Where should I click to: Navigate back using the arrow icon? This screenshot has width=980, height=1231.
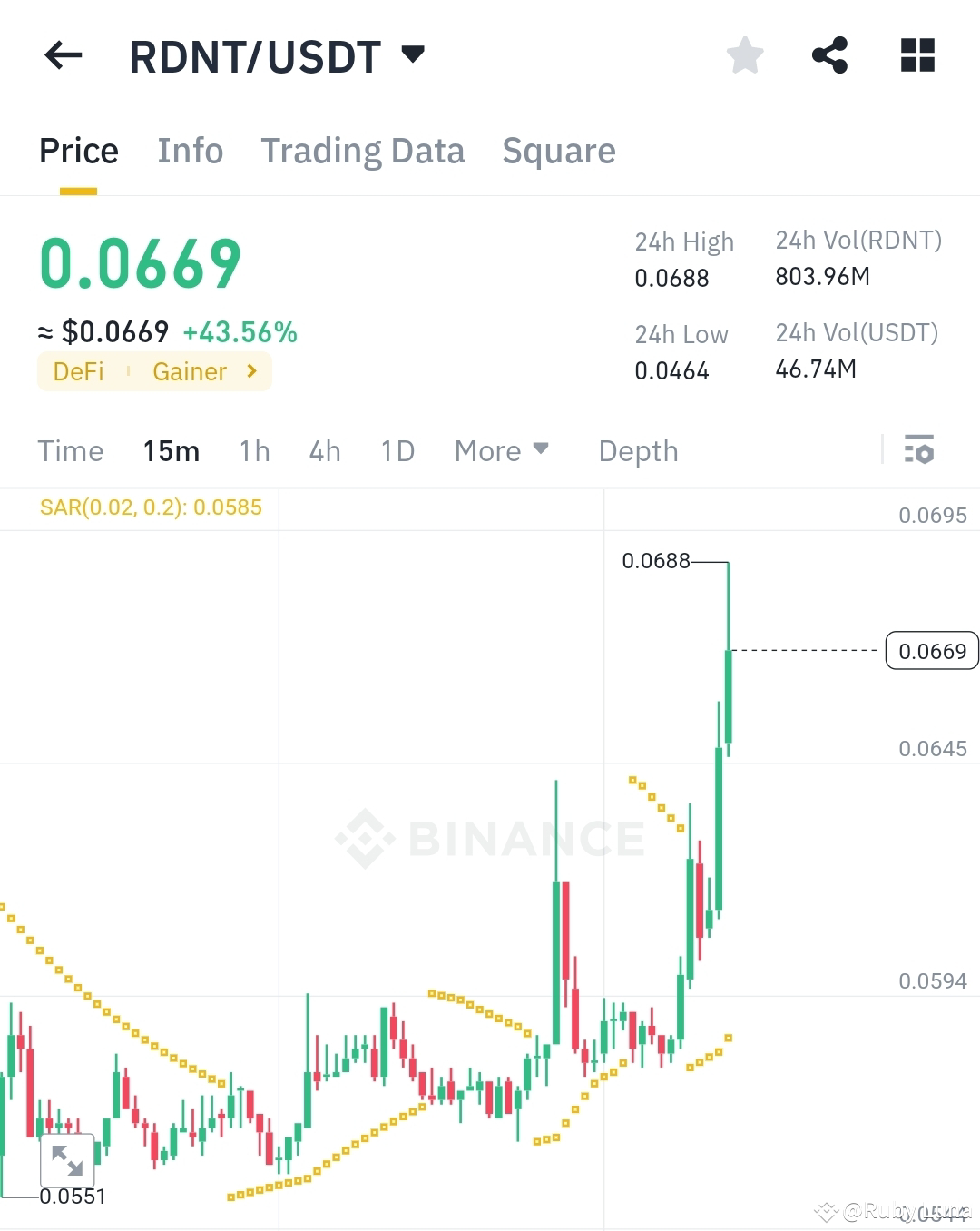62,55
